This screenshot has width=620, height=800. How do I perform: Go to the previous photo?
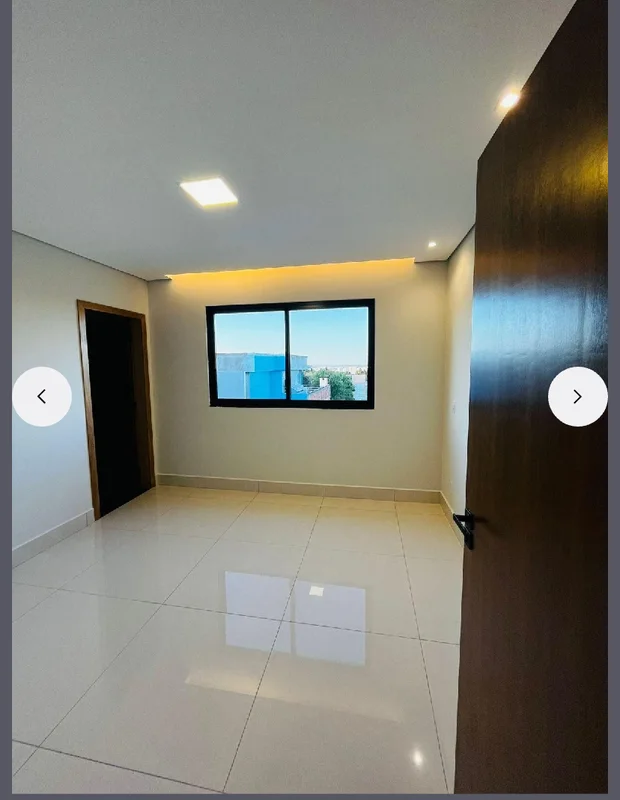point(42,397)
